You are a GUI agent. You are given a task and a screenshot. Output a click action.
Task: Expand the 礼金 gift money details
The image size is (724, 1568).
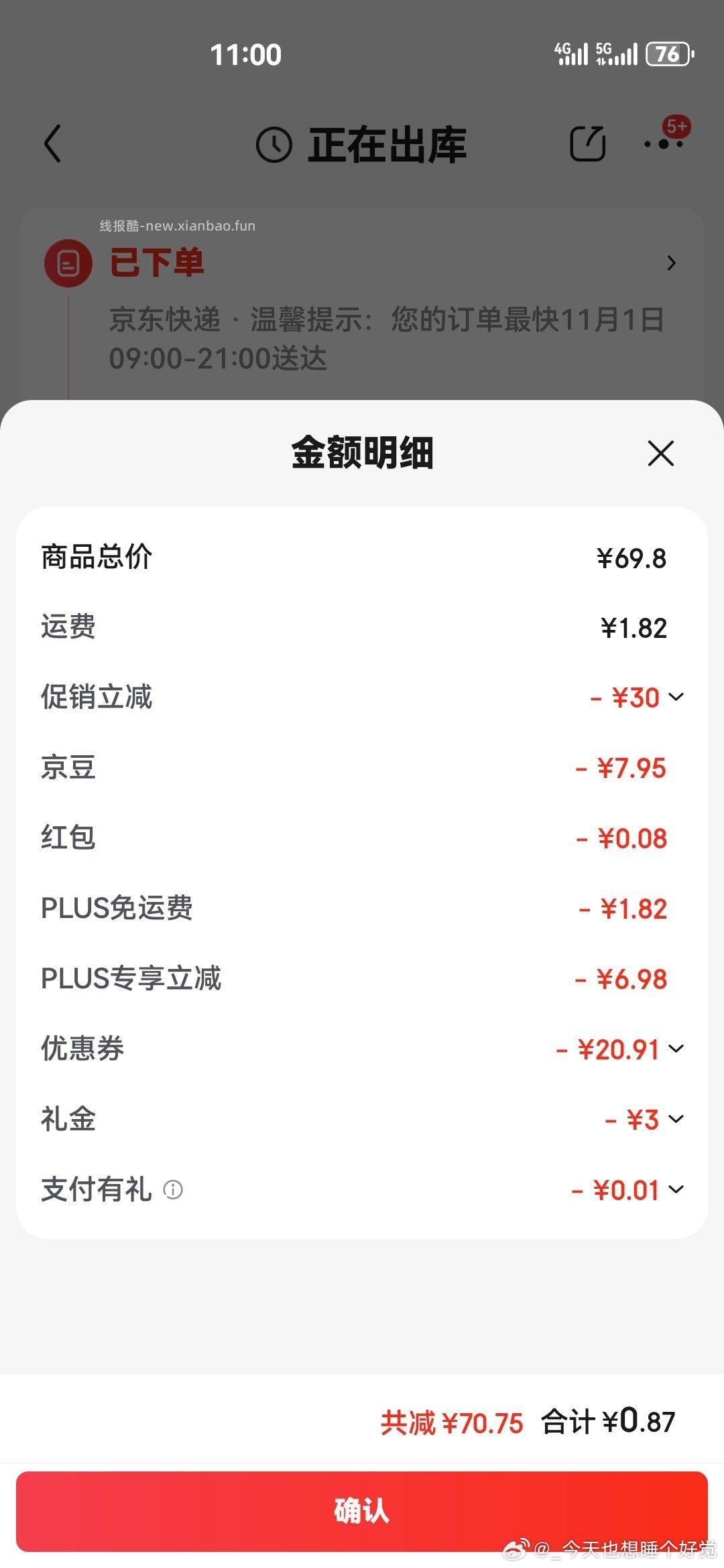click(677, 1120)
